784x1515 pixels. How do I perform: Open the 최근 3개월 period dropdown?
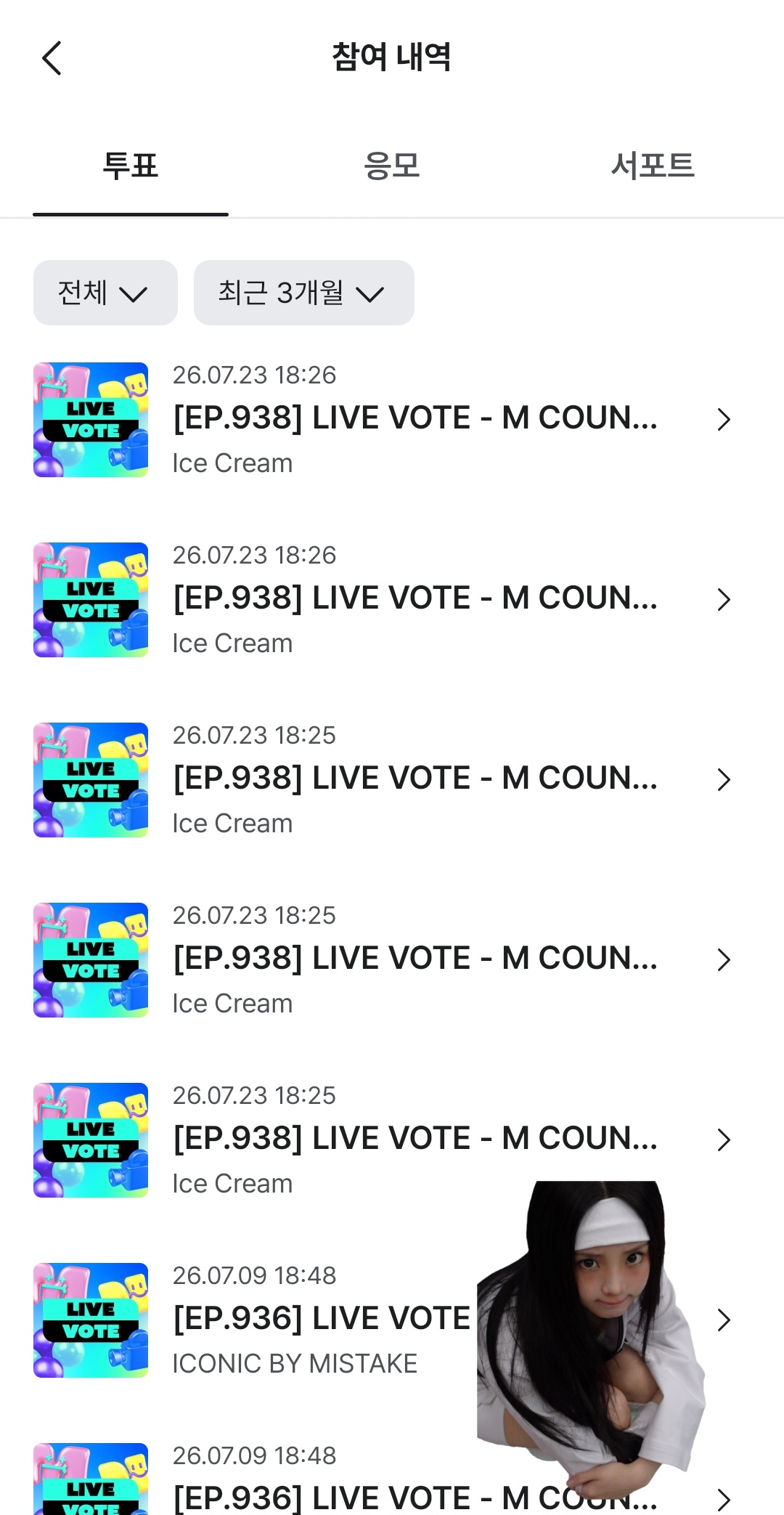[x=304, y=293]
